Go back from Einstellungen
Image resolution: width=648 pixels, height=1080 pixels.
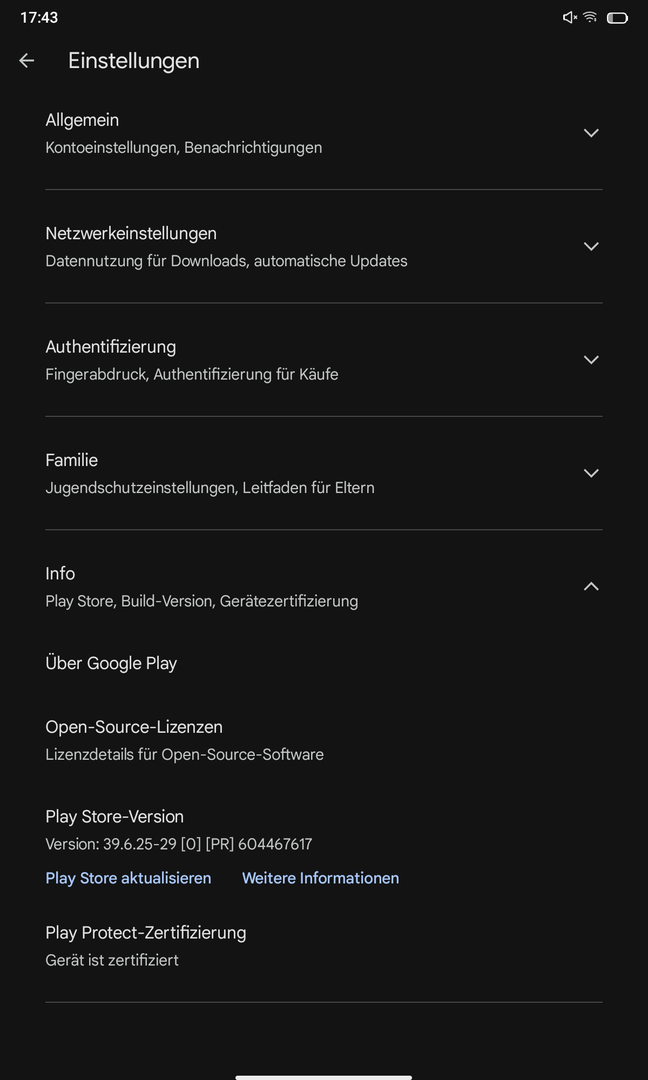(x=27, y=61)
